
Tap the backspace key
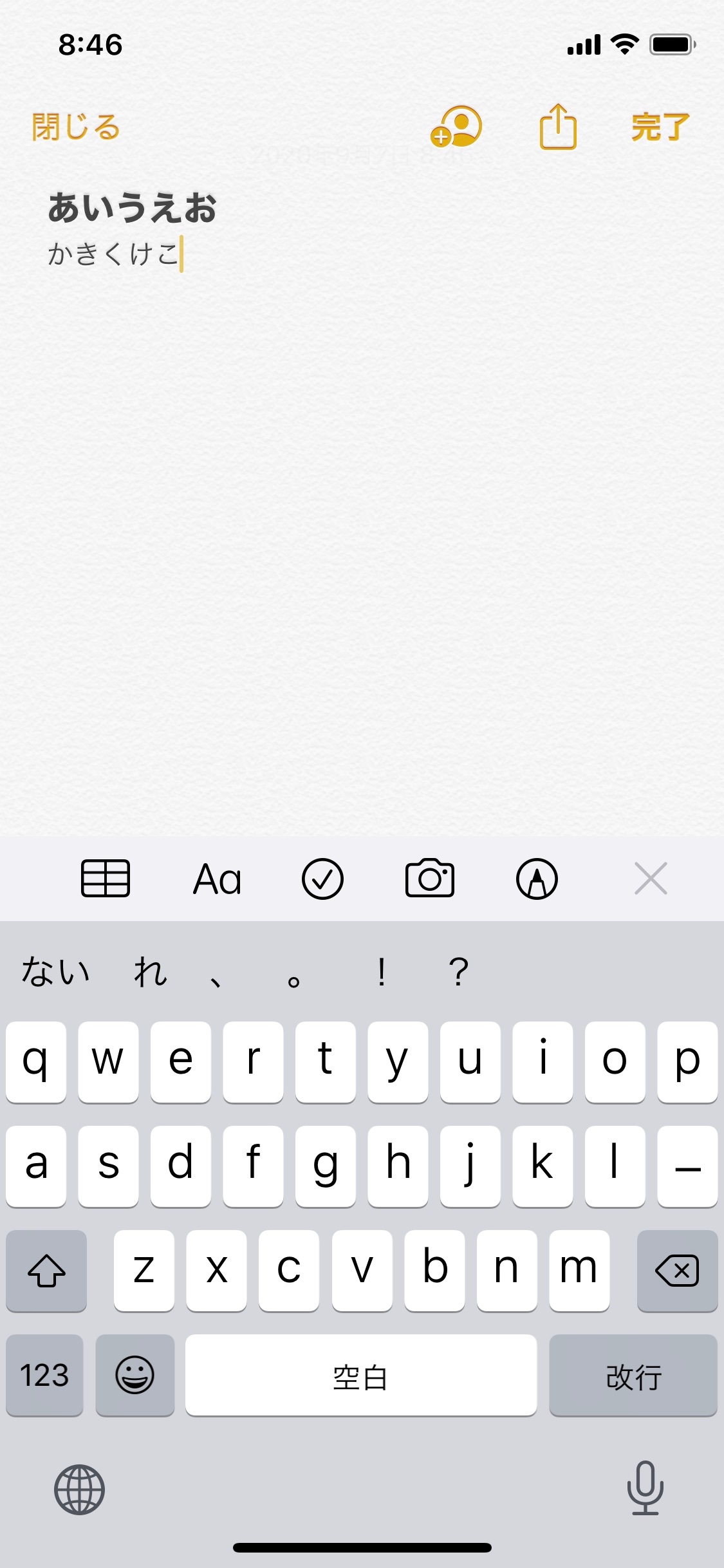point(677,1271)
